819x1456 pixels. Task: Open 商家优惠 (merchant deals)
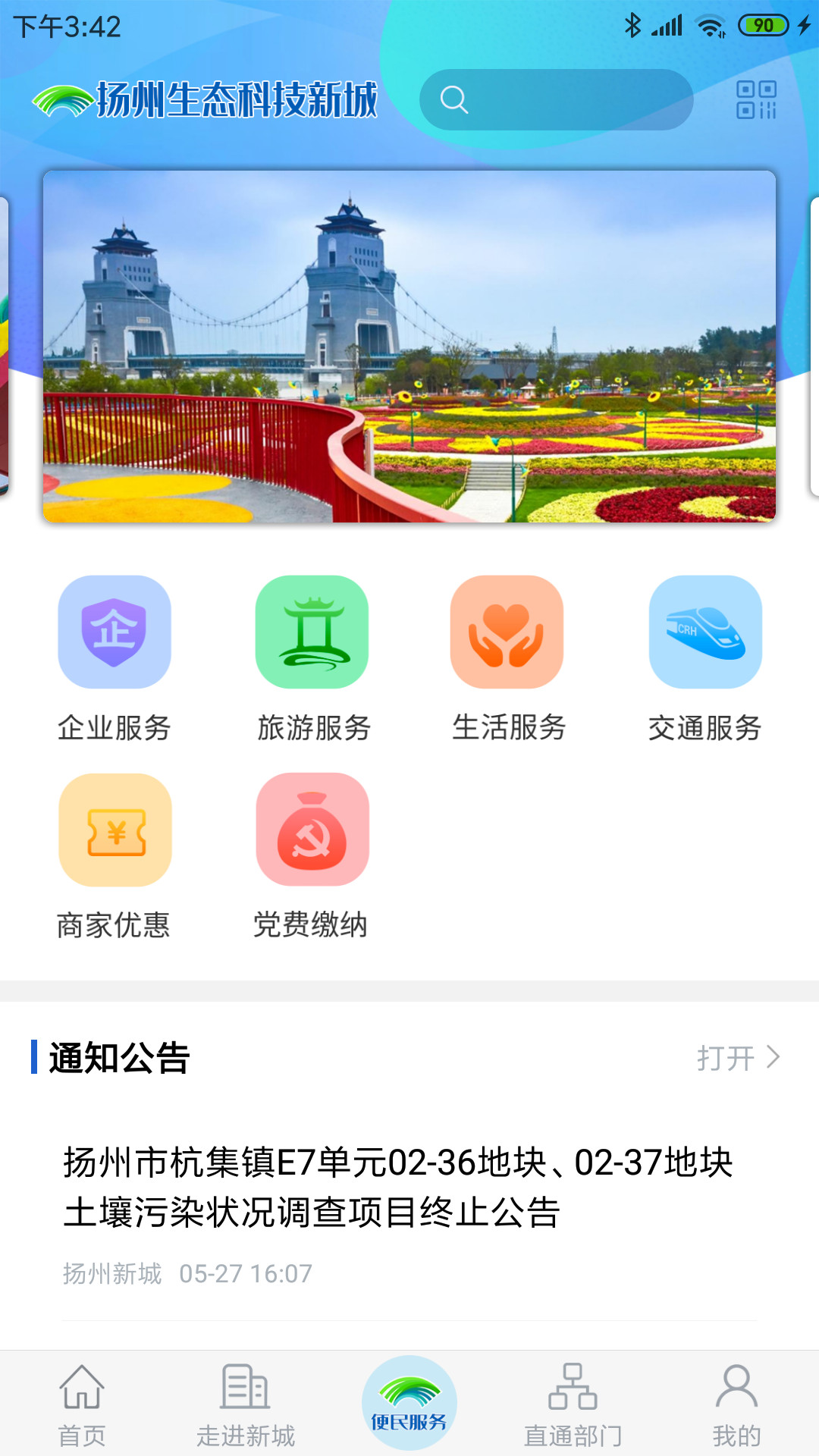coord(115,855)
